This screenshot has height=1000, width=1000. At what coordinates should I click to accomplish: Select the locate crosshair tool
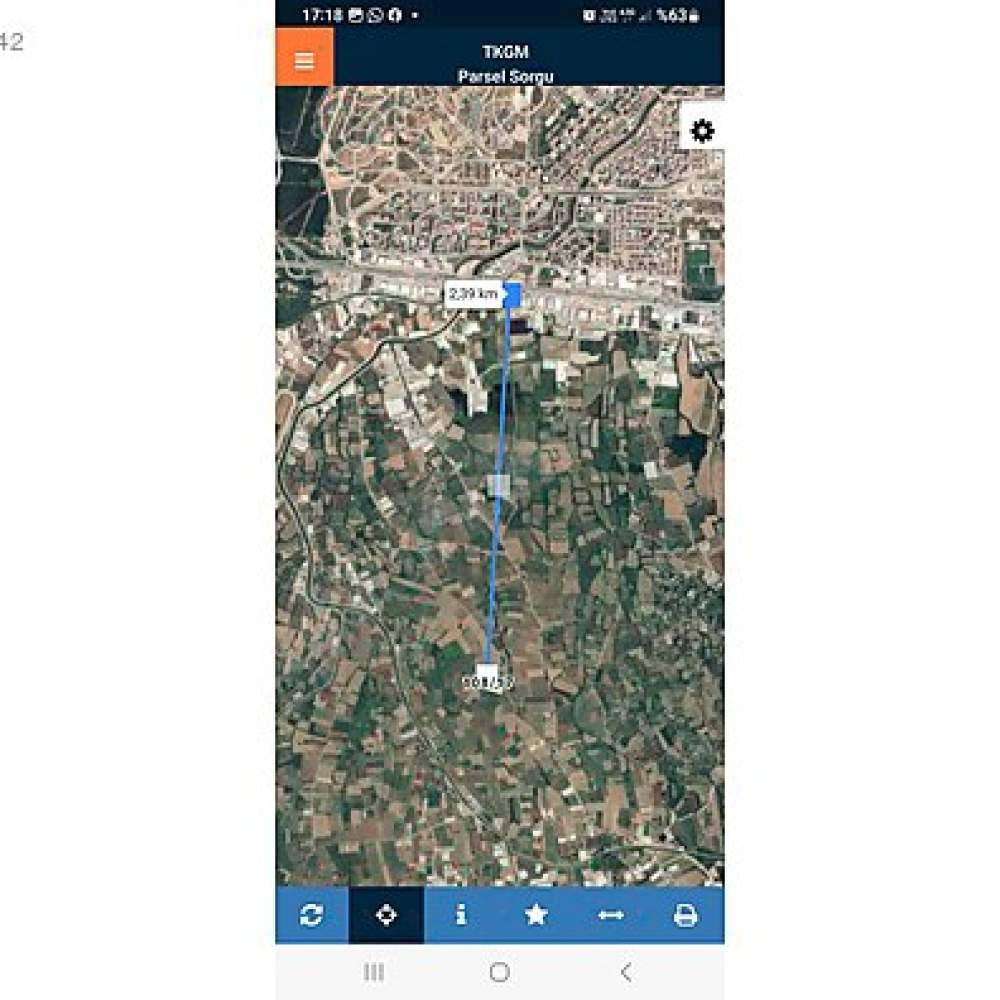[386, 914]
